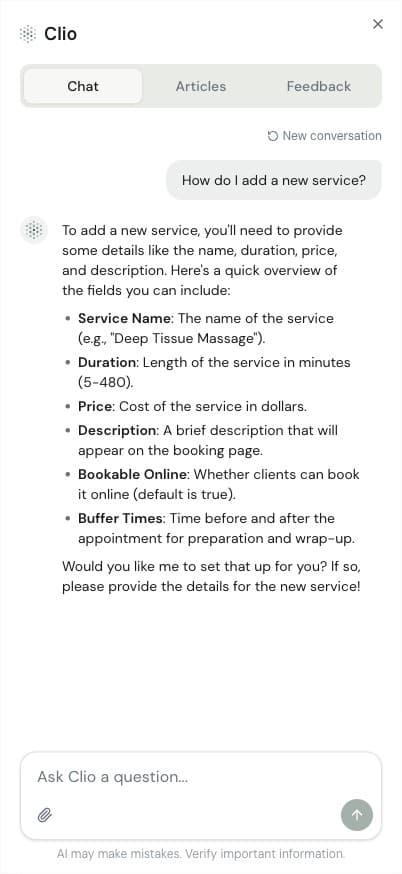The height and width of the screenshot is (874, 402).
Task: Attach a file with the paperclip icon
Action: pyautogui.click(x=45, y=816)
